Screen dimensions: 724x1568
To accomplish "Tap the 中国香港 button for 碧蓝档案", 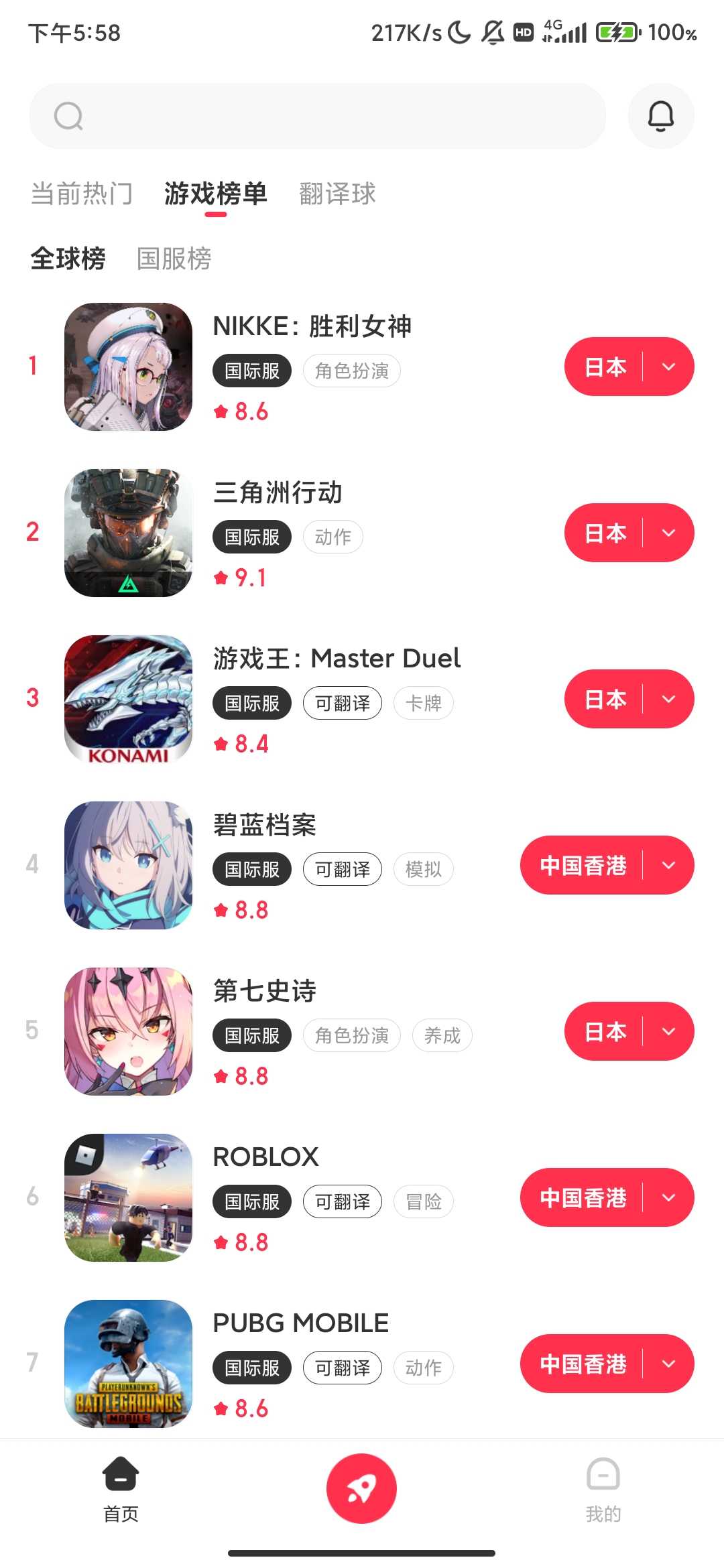I will coord(583,865).
